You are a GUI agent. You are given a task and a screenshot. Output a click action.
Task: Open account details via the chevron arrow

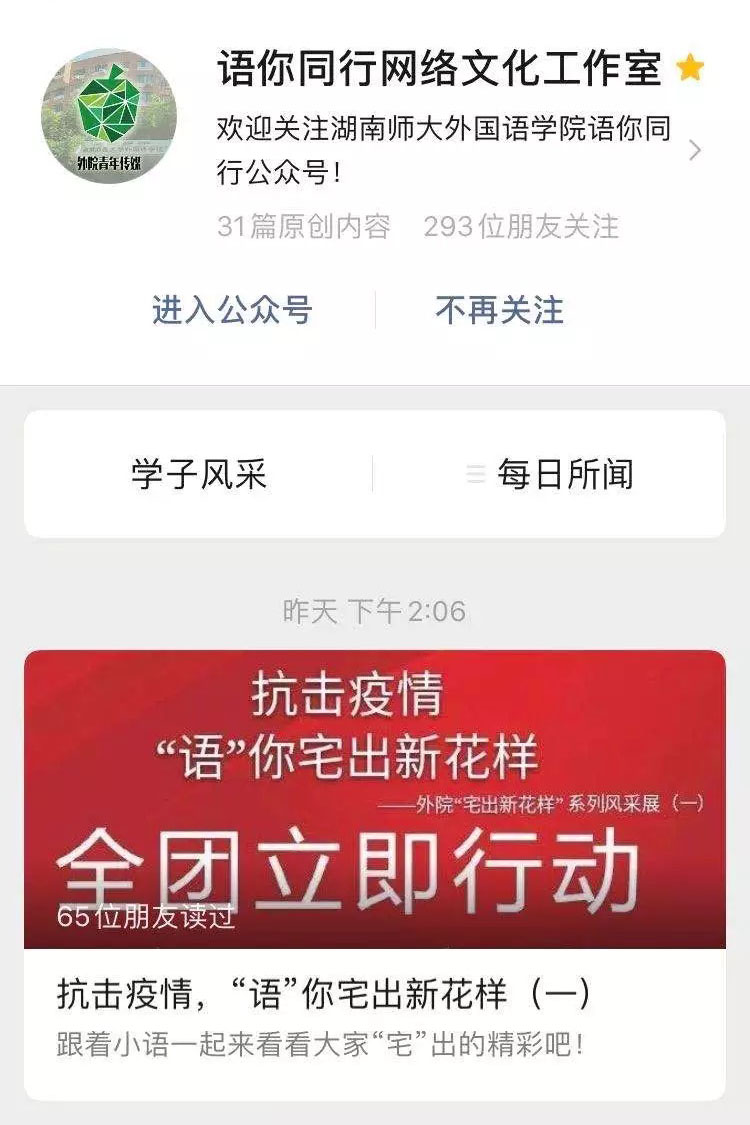[x=696, y=151]
